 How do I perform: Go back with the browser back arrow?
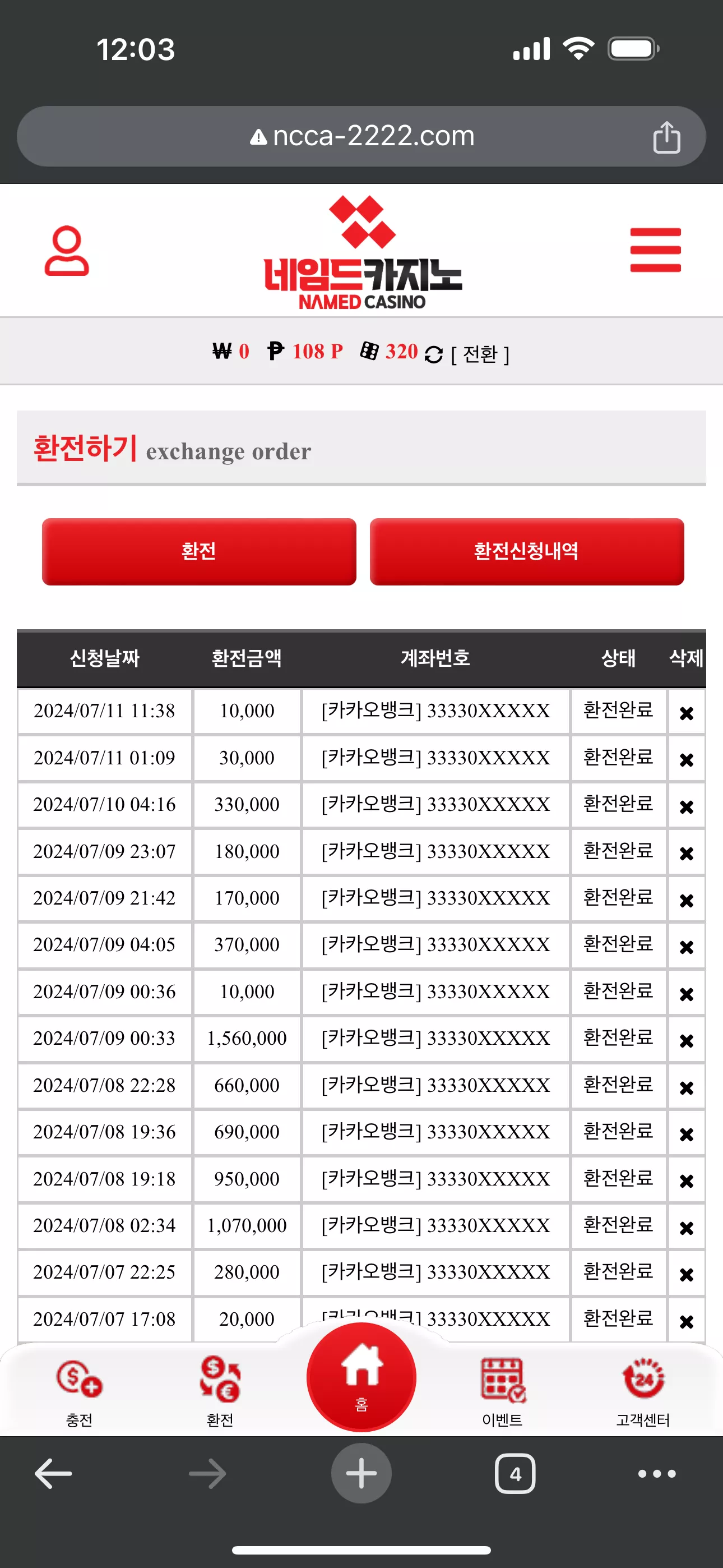[54, 1474]
